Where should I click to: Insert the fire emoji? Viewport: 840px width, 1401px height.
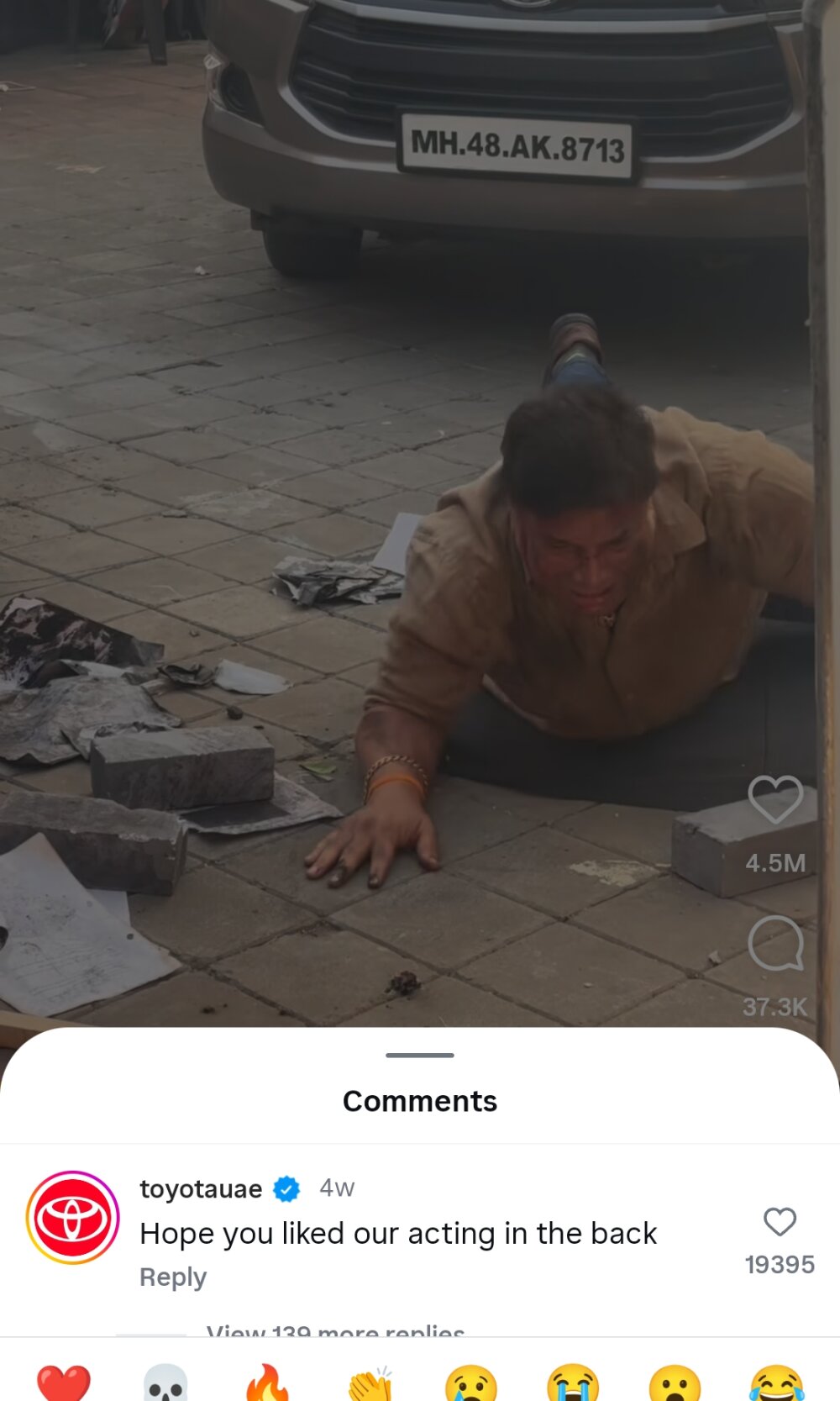[x=267, y=1383]
